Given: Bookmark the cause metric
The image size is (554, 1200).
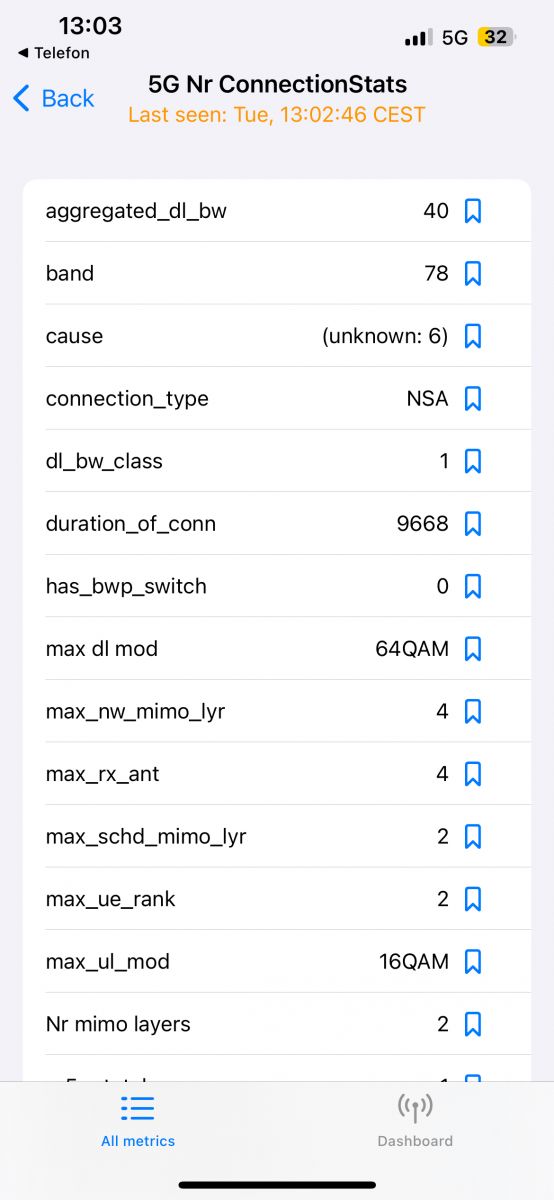Looking at the screenshot, I should point(473,336).
